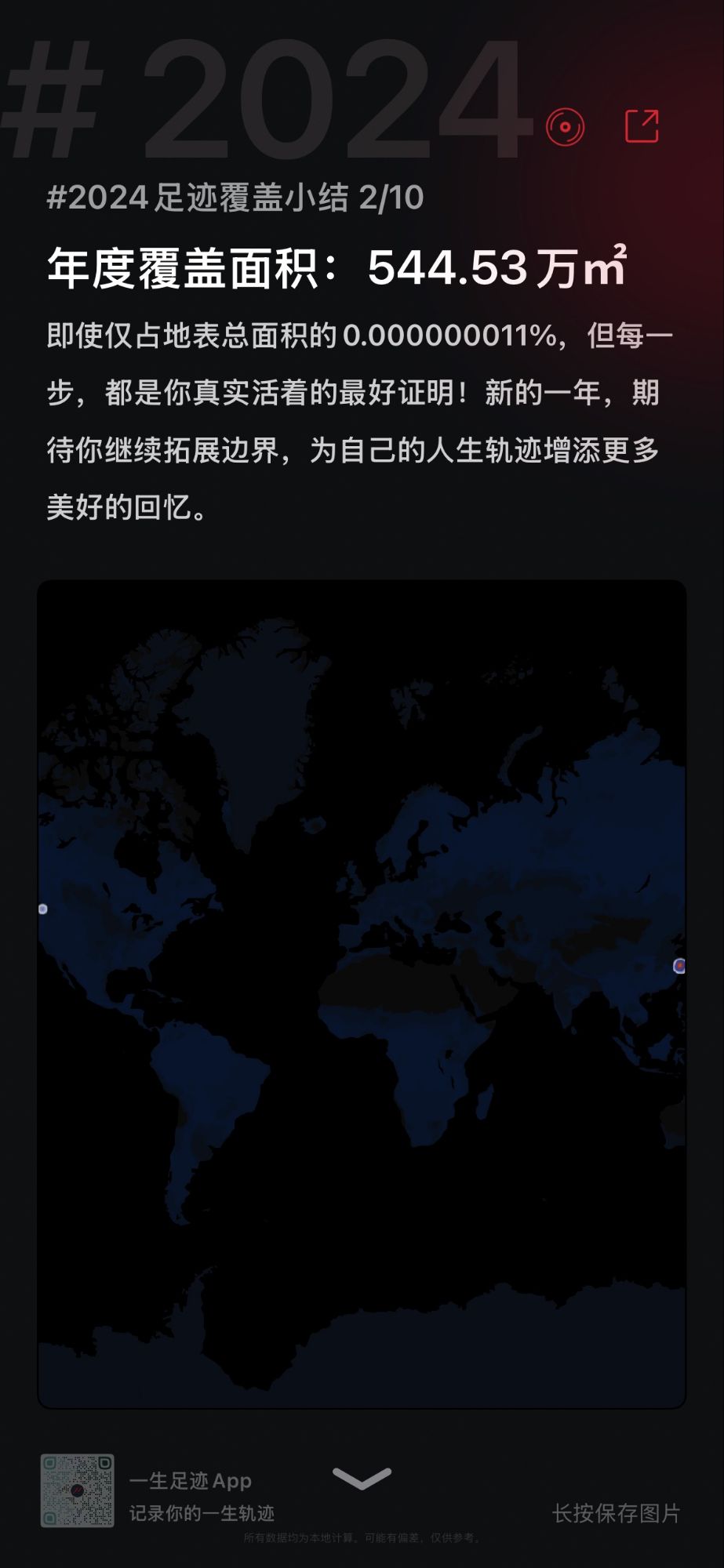Share this 2024 footprint summary
Screen dimensions: 724x1568
pos(642,126)
